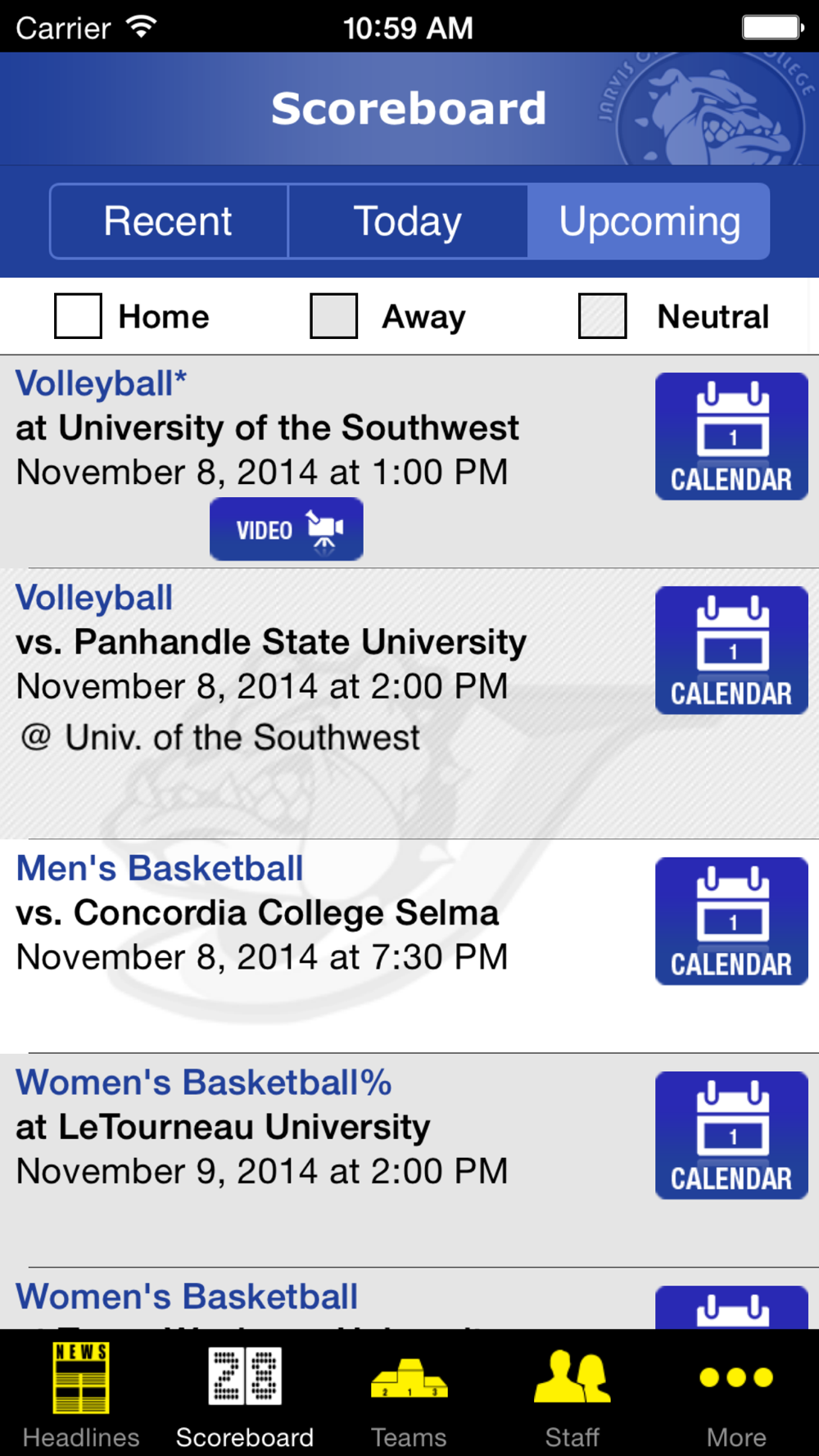Toggle the Away filter checkbox

point(333,316)
